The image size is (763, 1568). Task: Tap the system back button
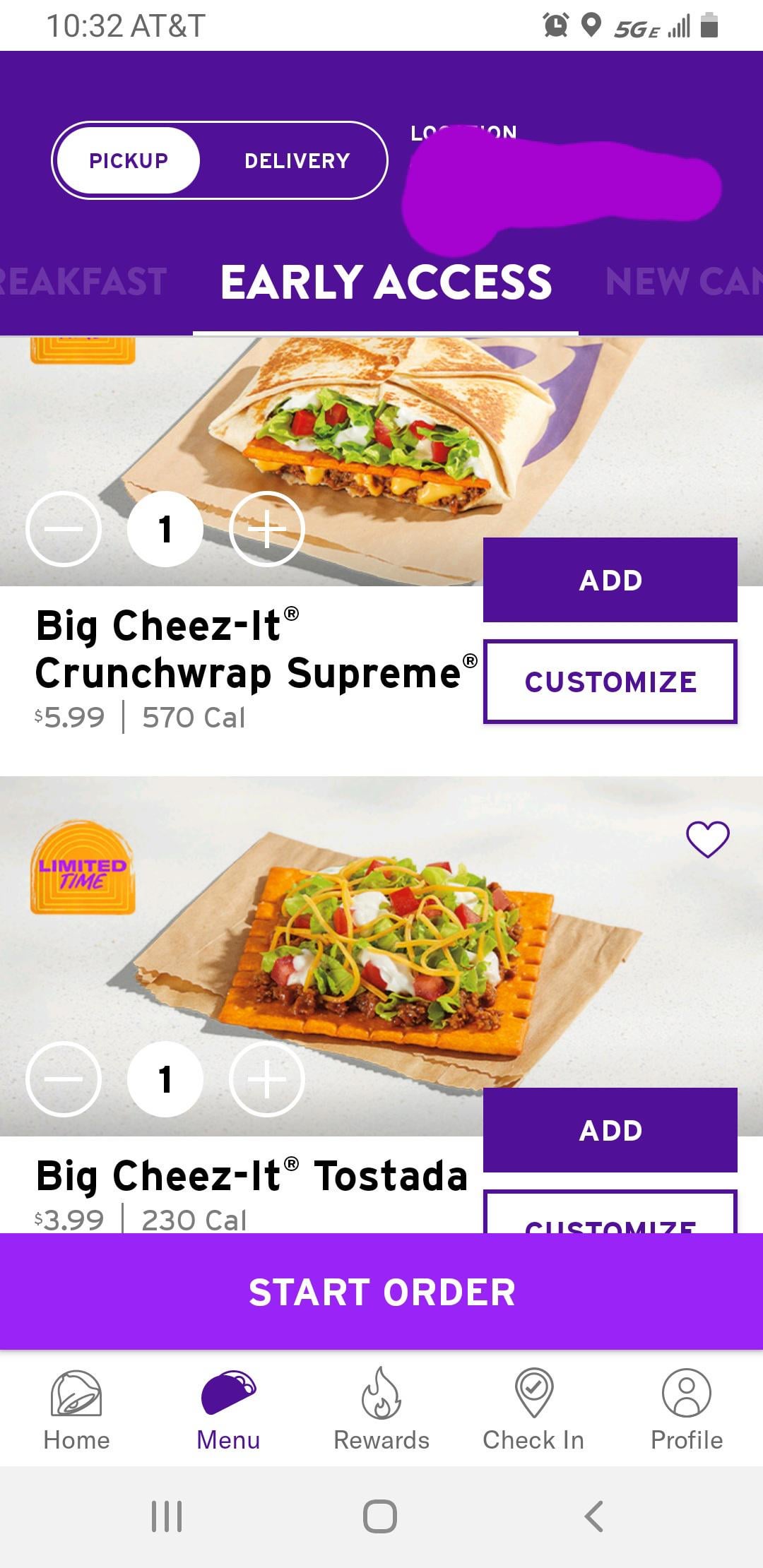point(593,1516)
